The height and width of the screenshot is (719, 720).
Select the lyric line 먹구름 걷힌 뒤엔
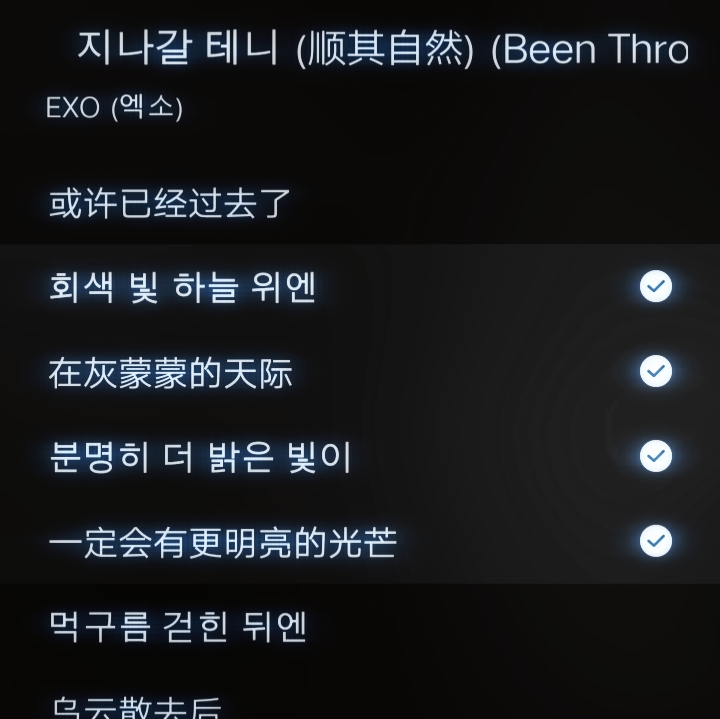[178, 627]
